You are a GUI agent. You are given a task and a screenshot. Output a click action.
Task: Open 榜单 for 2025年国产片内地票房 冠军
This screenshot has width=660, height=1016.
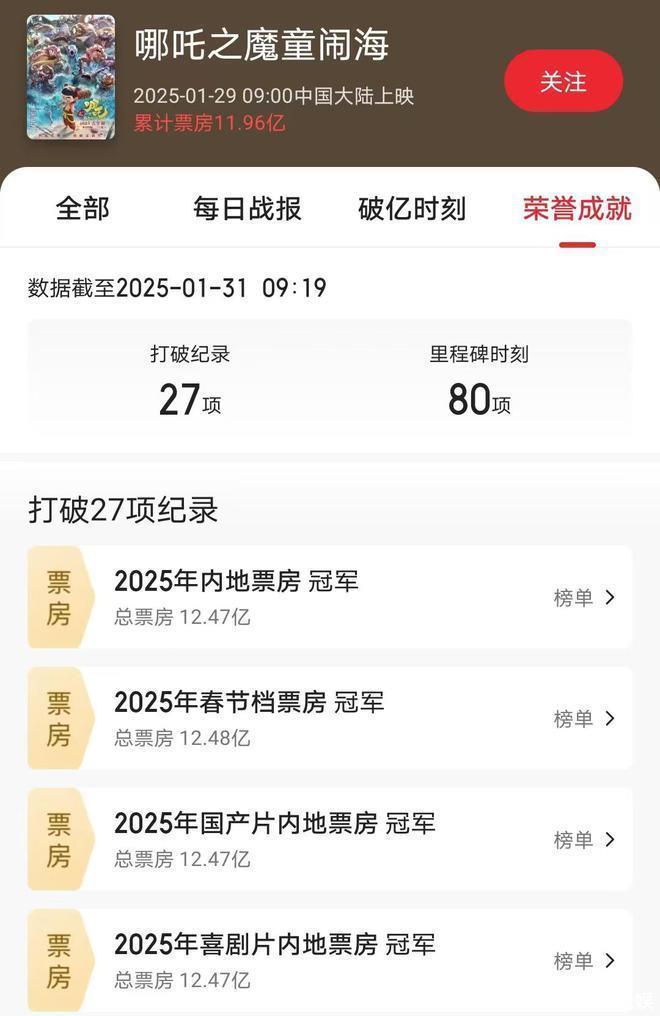pyautogui.click(x=584, y=840)
